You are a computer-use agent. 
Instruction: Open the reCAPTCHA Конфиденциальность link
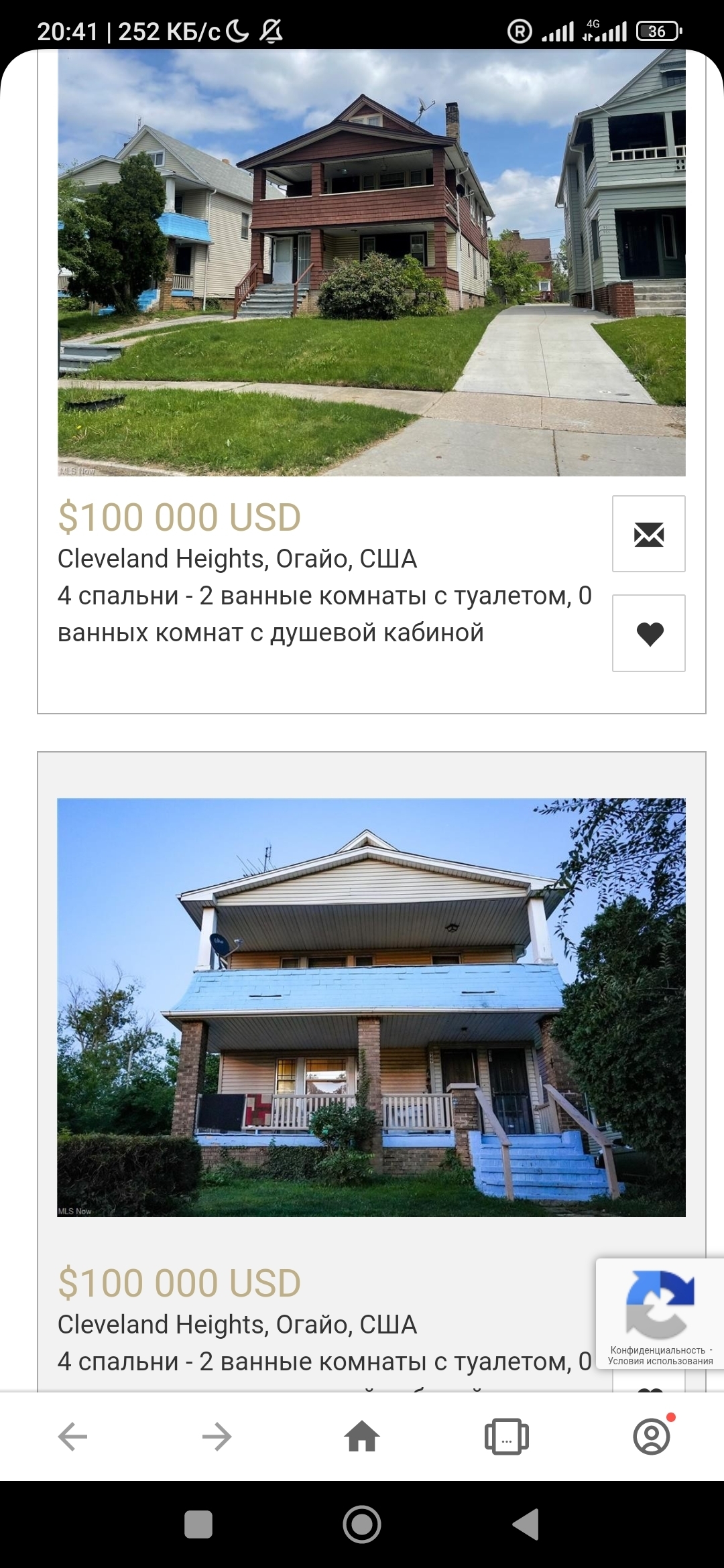658,1350
